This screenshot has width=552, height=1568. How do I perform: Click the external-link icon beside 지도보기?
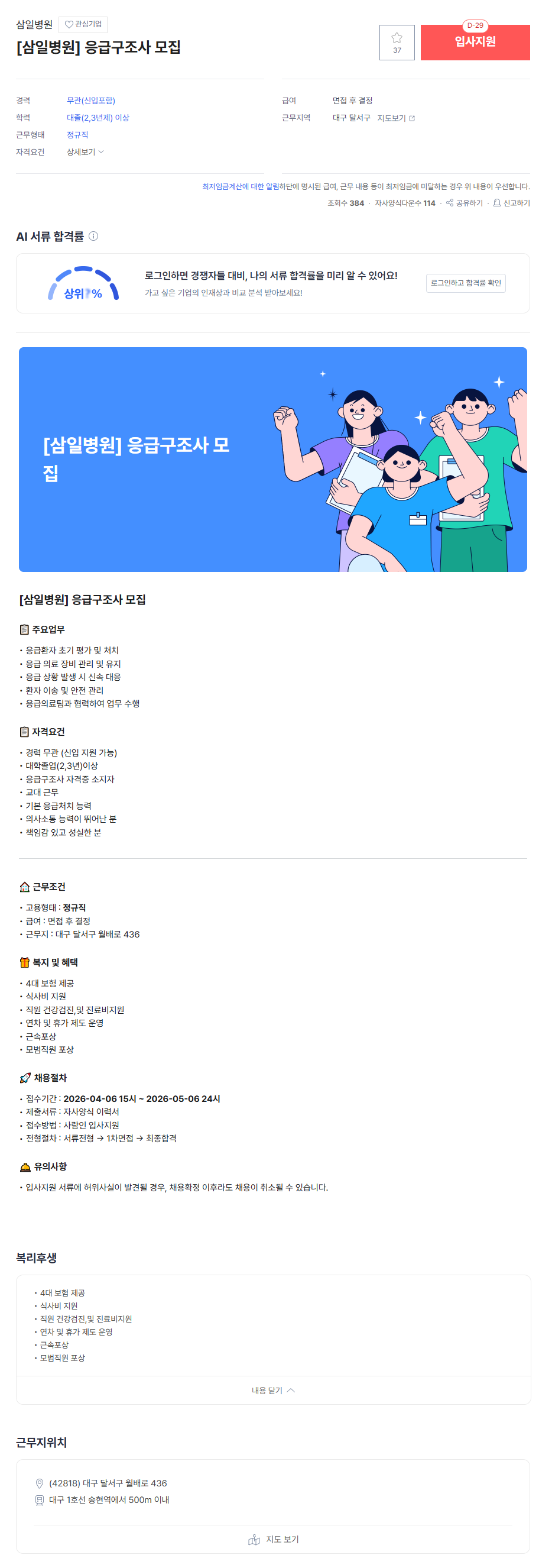click(x=413, y=119)
